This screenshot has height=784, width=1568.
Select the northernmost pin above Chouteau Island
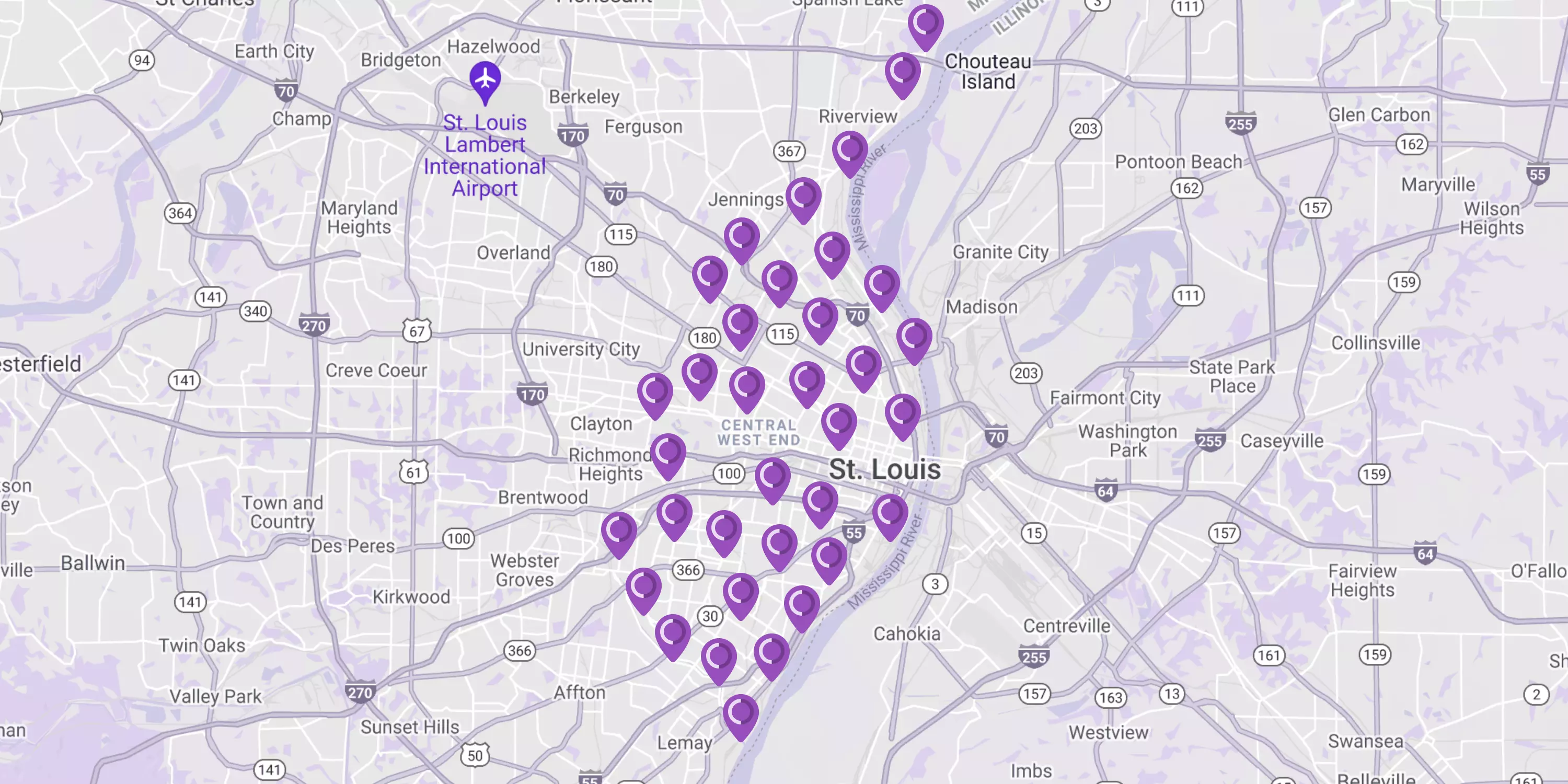pyautogui.click(x=925, y=25)
